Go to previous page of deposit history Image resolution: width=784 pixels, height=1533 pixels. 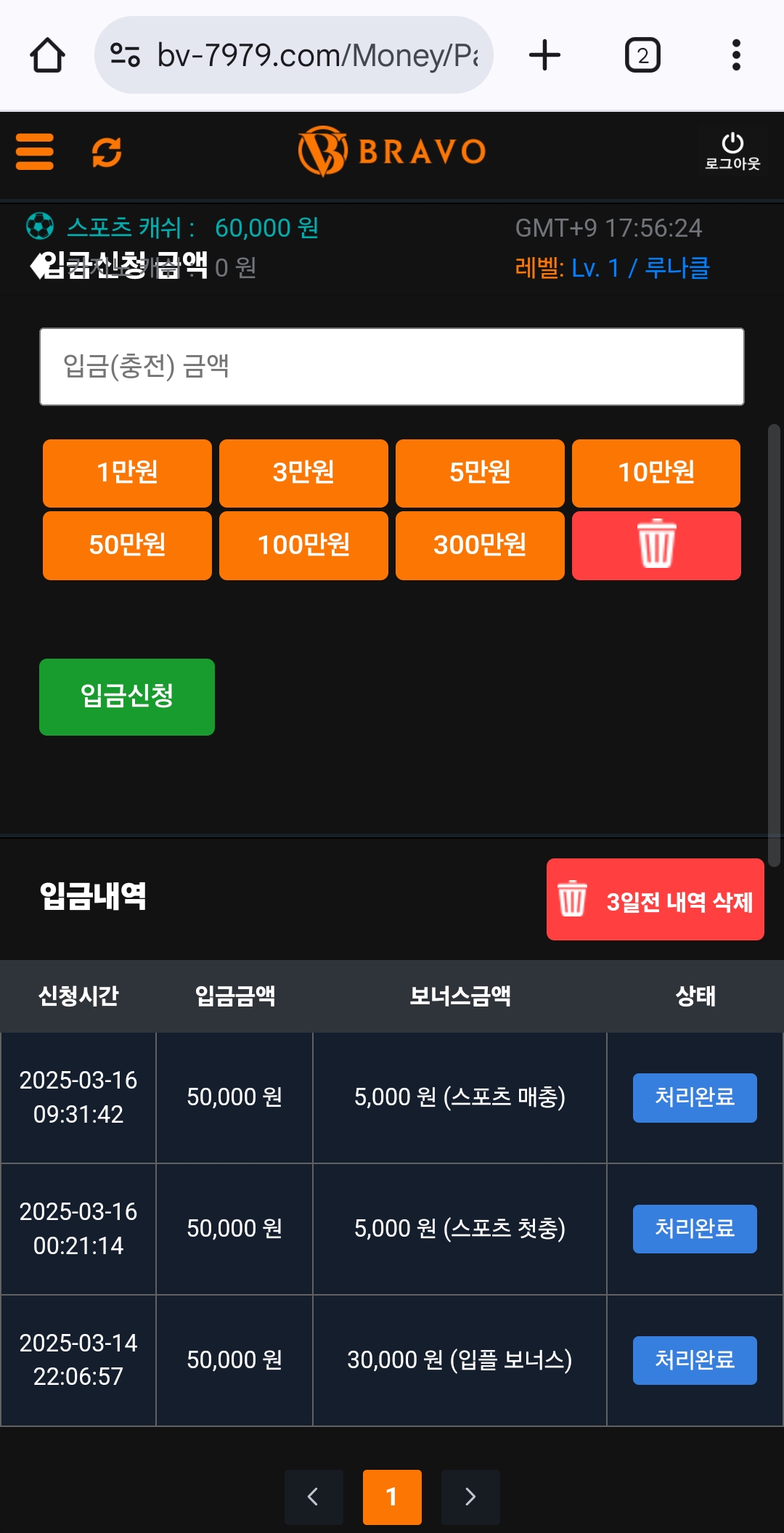click(x=314, y=1497)
